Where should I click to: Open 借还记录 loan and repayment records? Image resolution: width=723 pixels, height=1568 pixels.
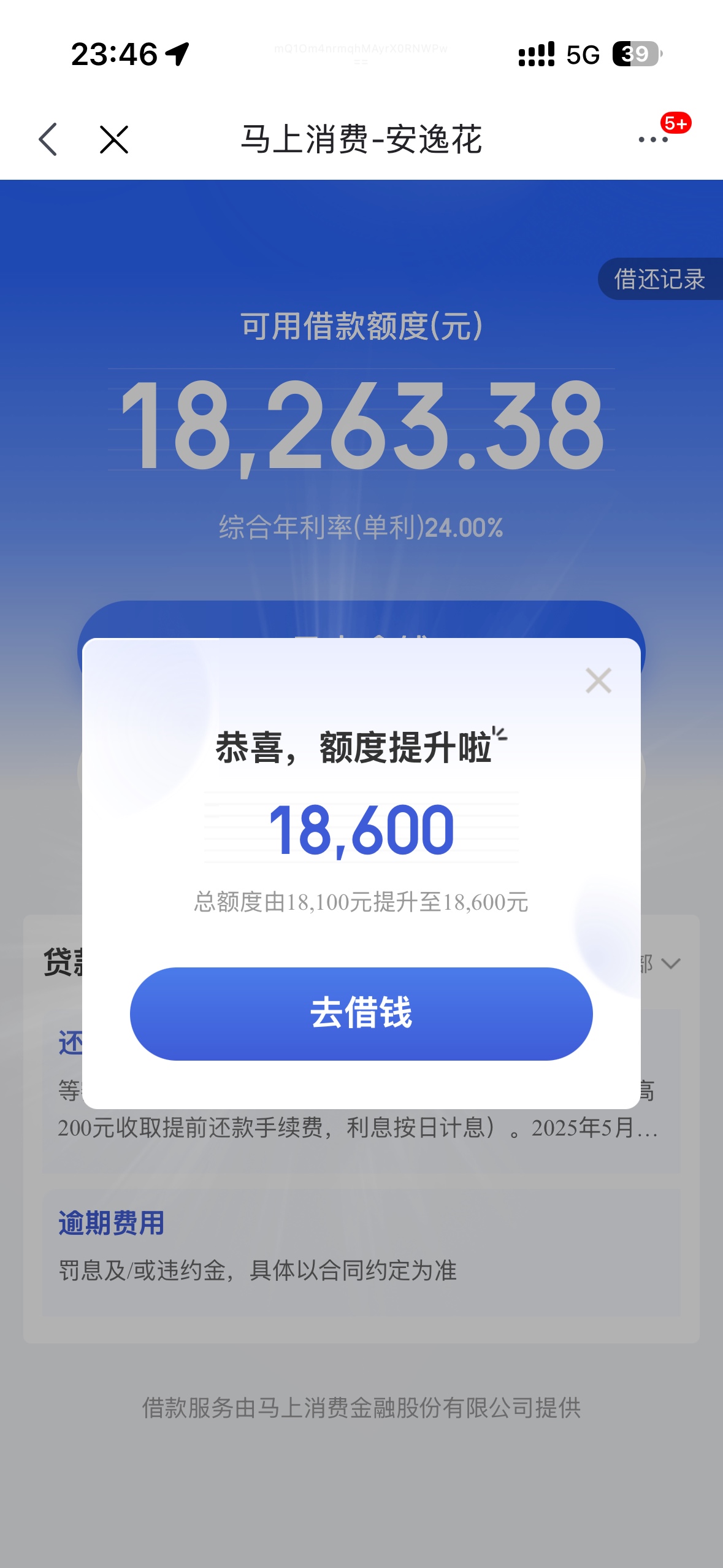coord(659,279)
